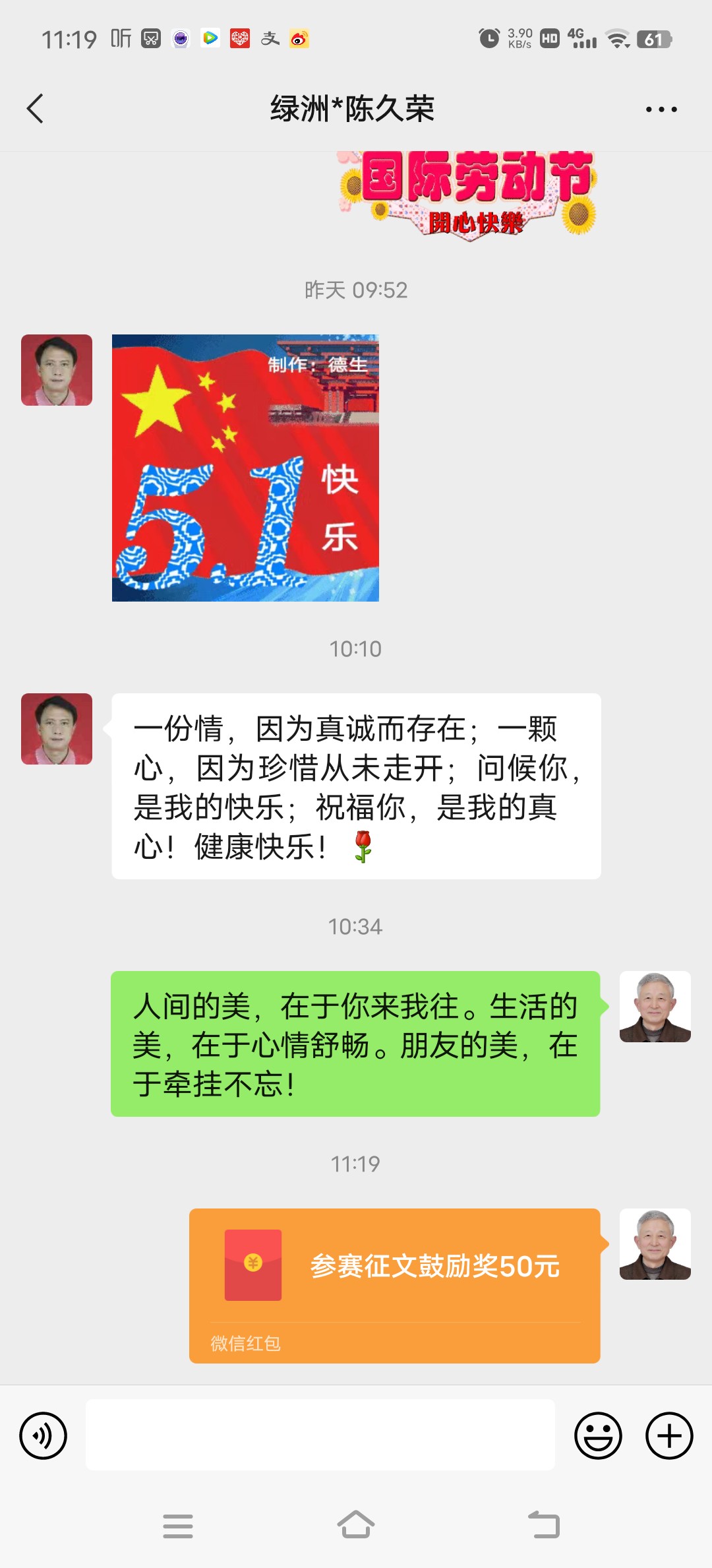Tap my avatar beside the red packet

pyautogui.click(x=655, y=1244)
